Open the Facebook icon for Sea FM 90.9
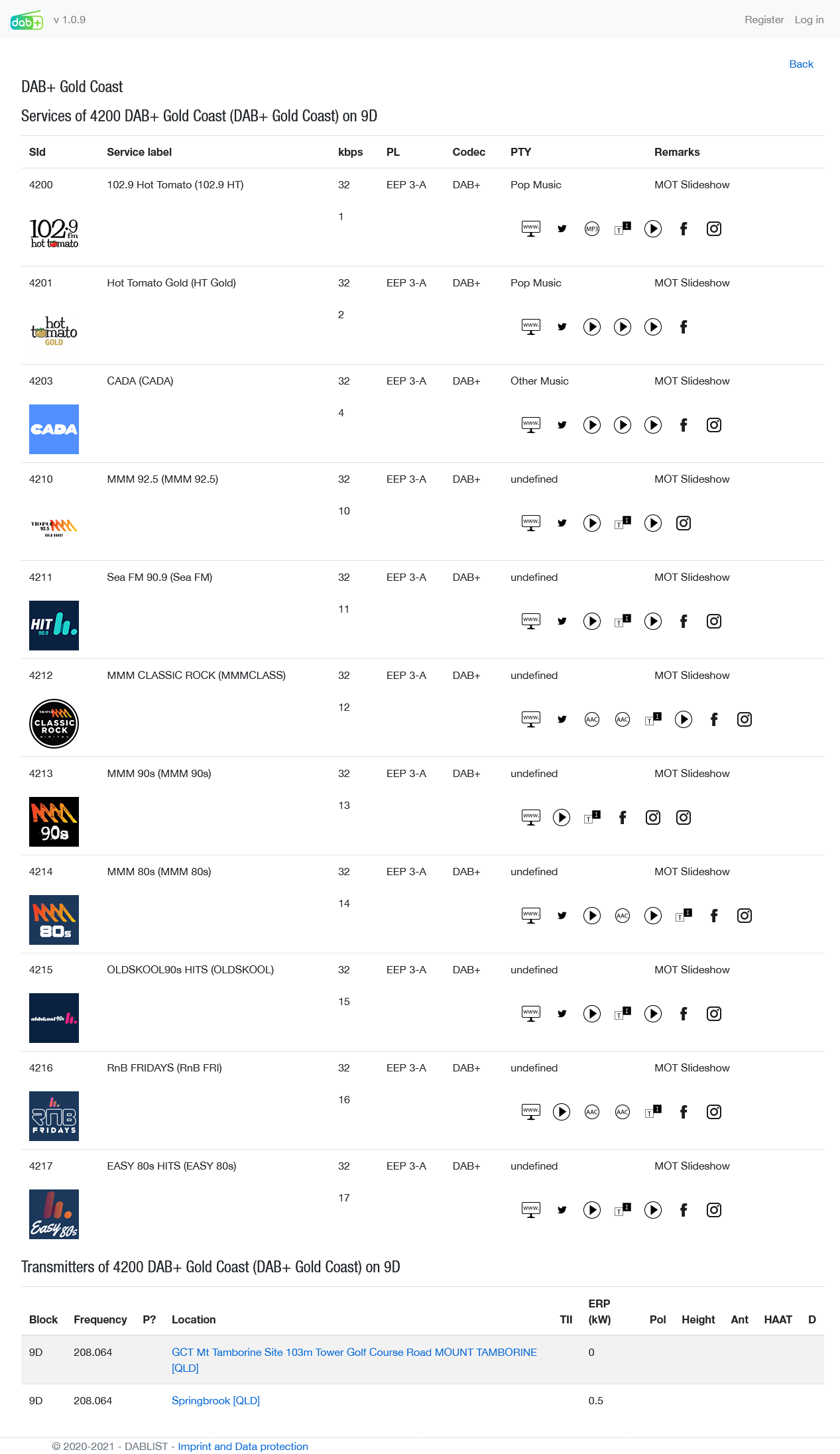The image size is (840, 1454). tap(684, 621)
